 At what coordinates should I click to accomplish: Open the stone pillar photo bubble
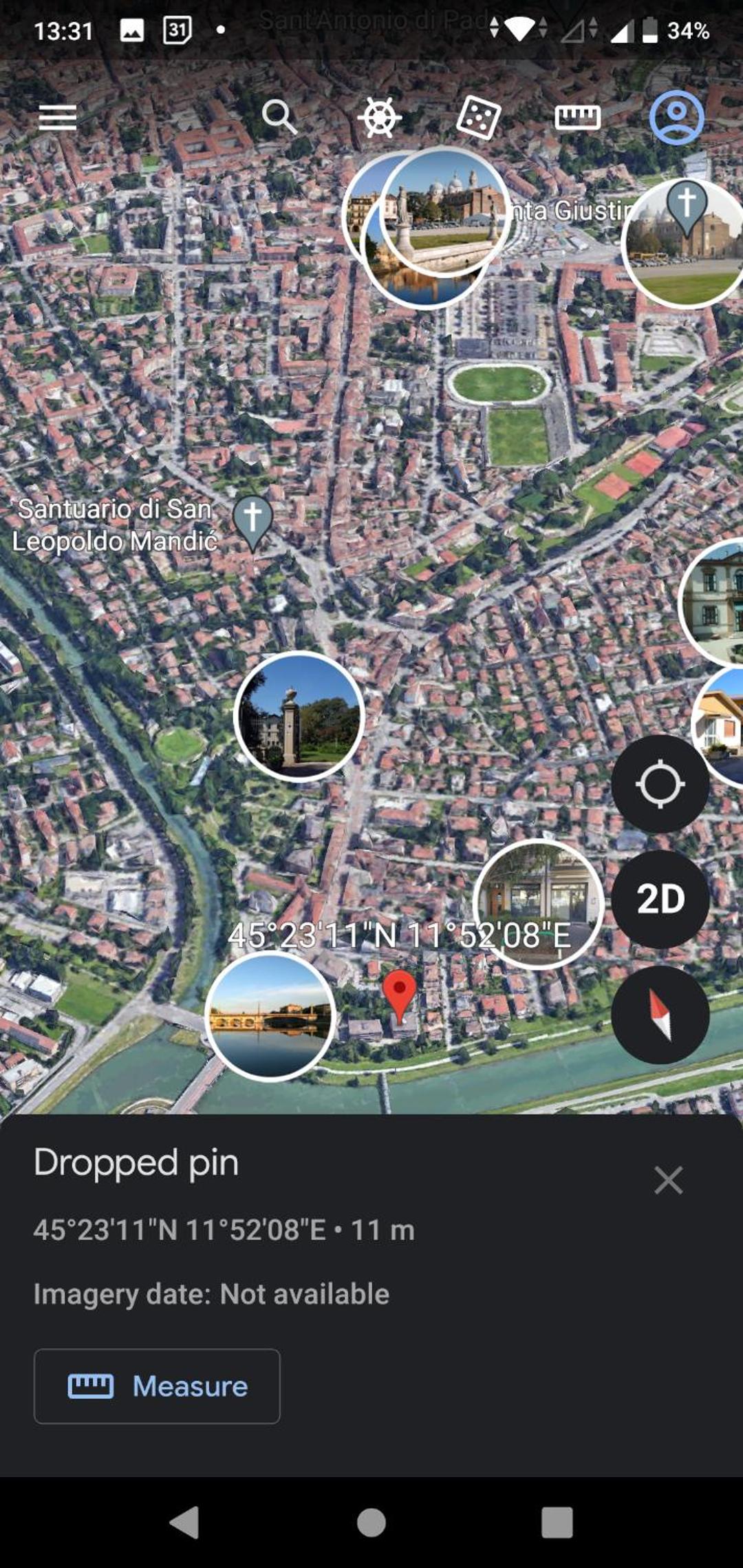(x=299, y=717)
